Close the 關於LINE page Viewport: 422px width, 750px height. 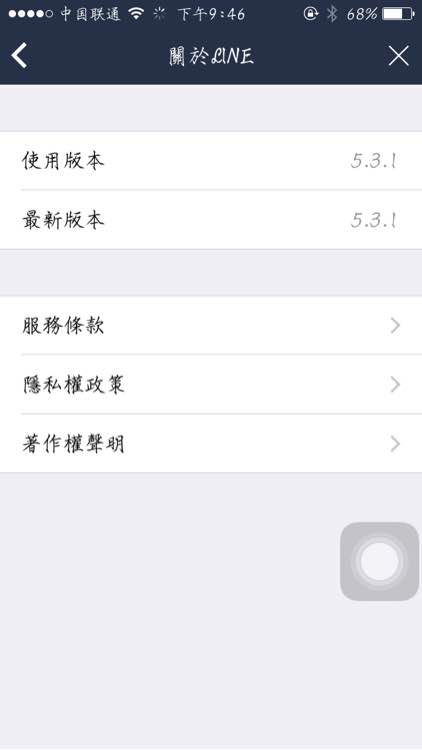398,56
